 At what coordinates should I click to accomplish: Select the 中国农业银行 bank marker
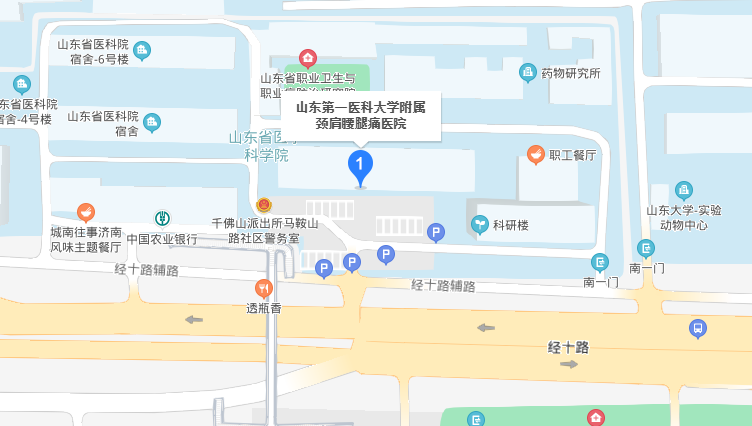click(162, 218)
